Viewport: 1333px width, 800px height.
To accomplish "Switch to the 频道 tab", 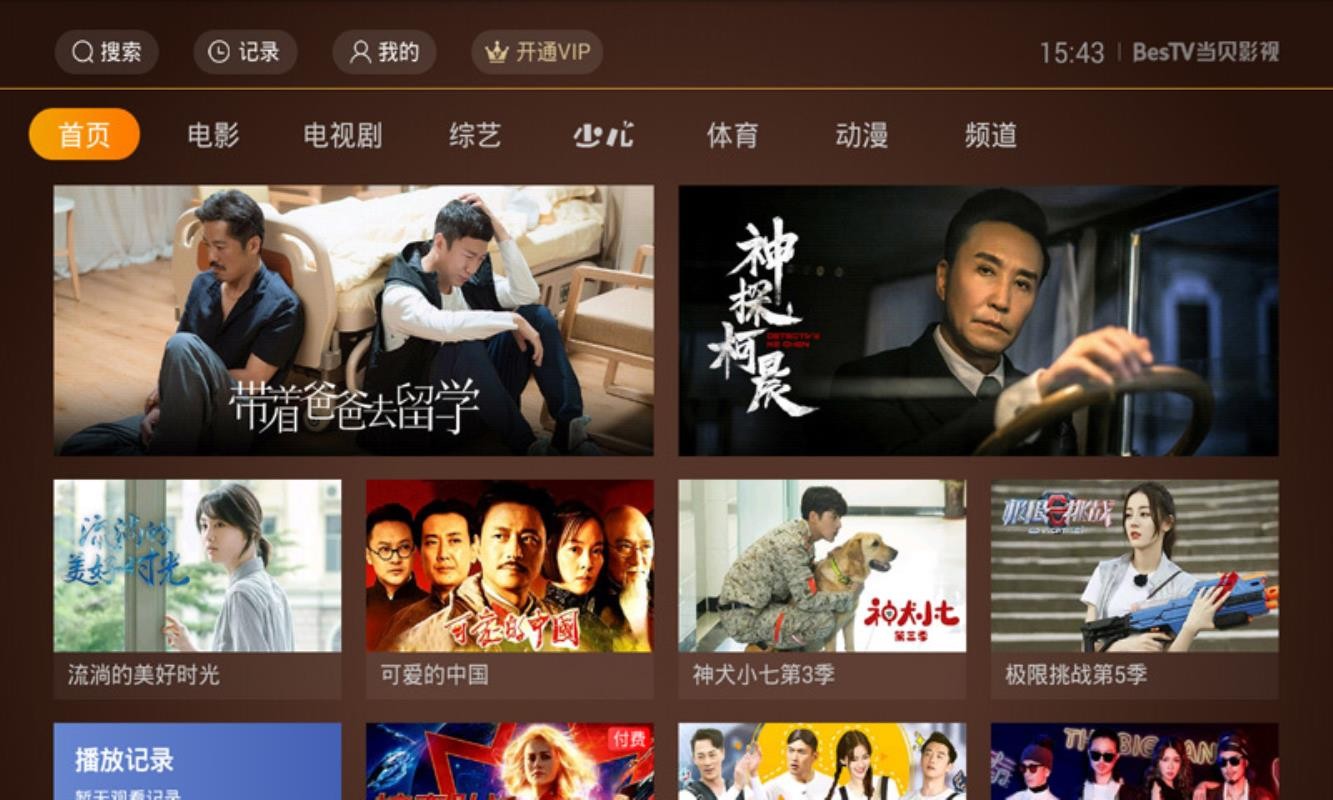I will tap(990, 135).
